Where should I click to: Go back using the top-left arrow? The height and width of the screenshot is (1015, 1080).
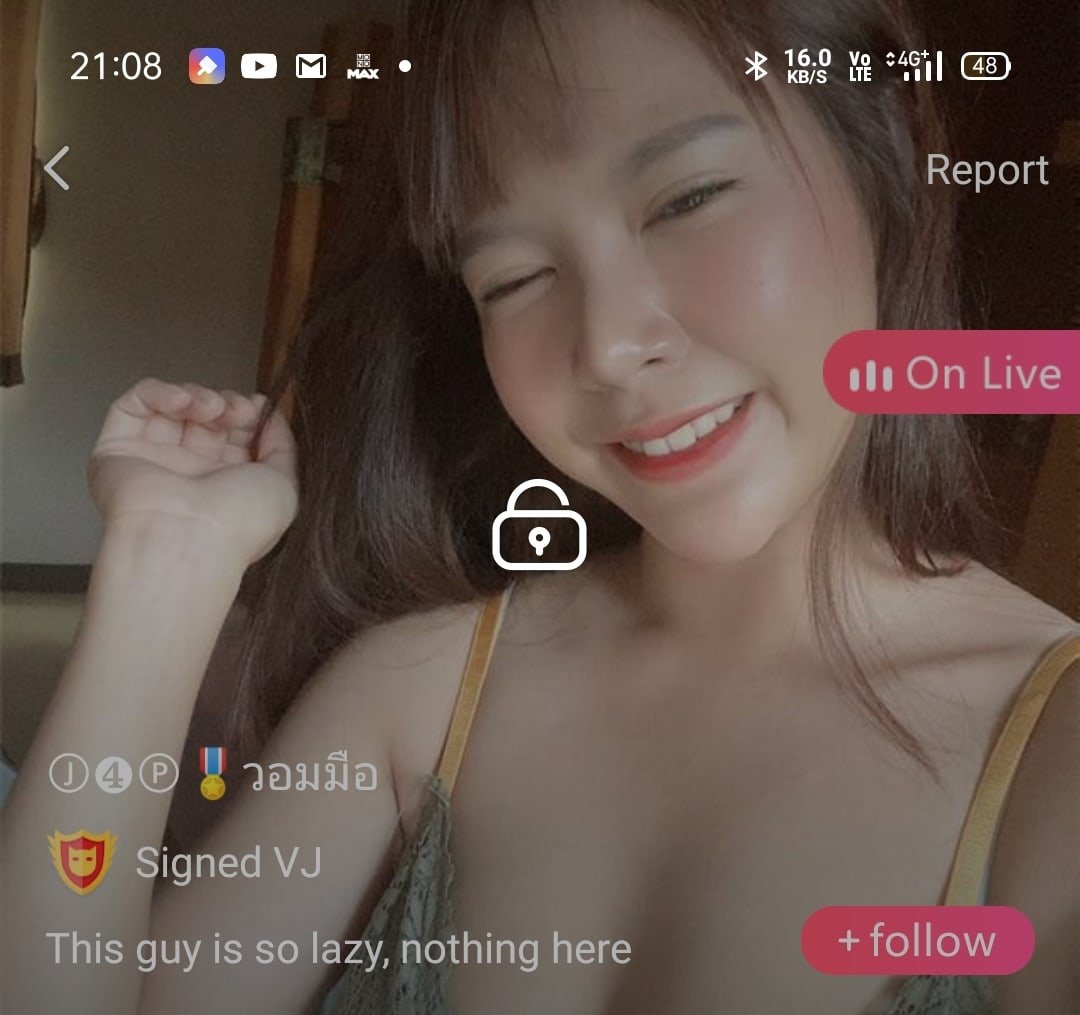pos(57,168)
